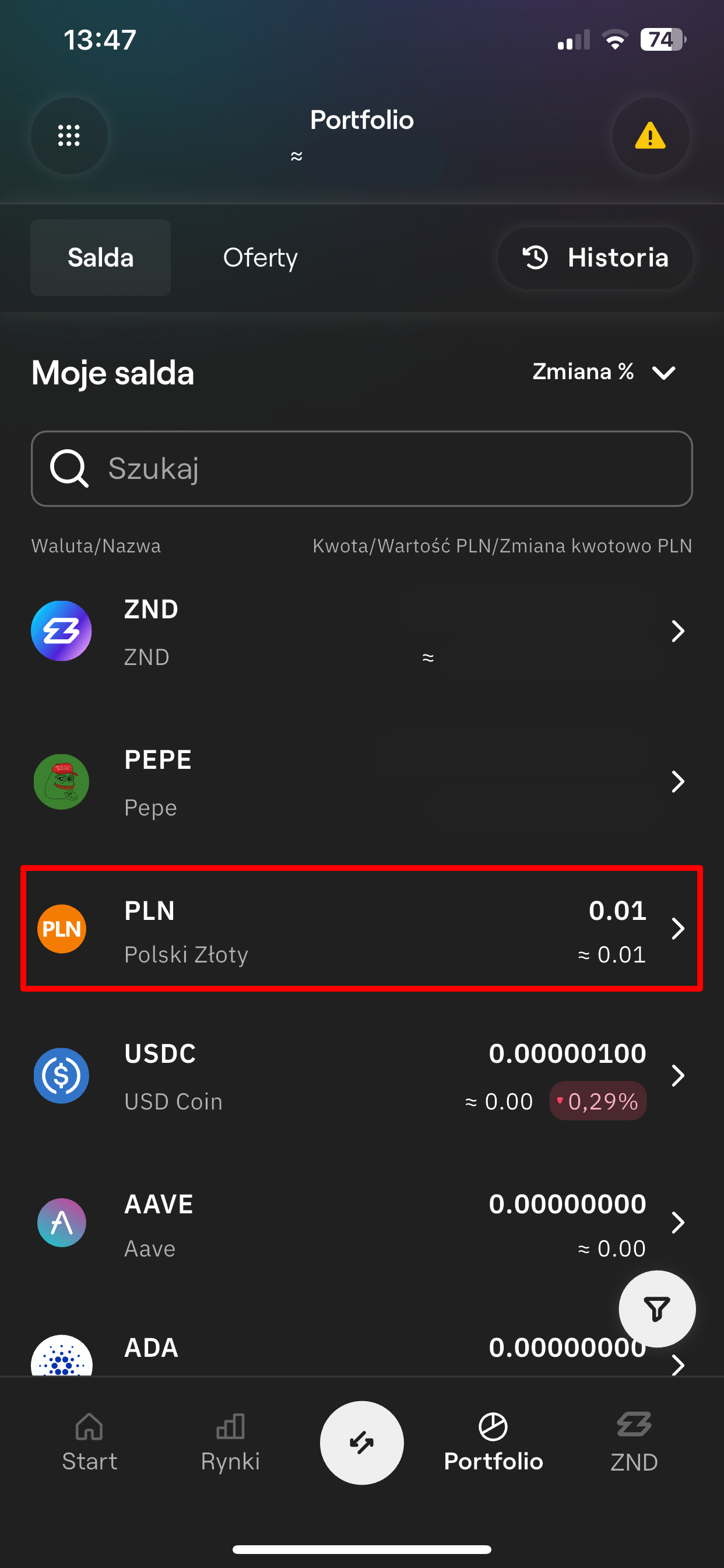Select the AAVE coin icon

(x=61, y=1223)
